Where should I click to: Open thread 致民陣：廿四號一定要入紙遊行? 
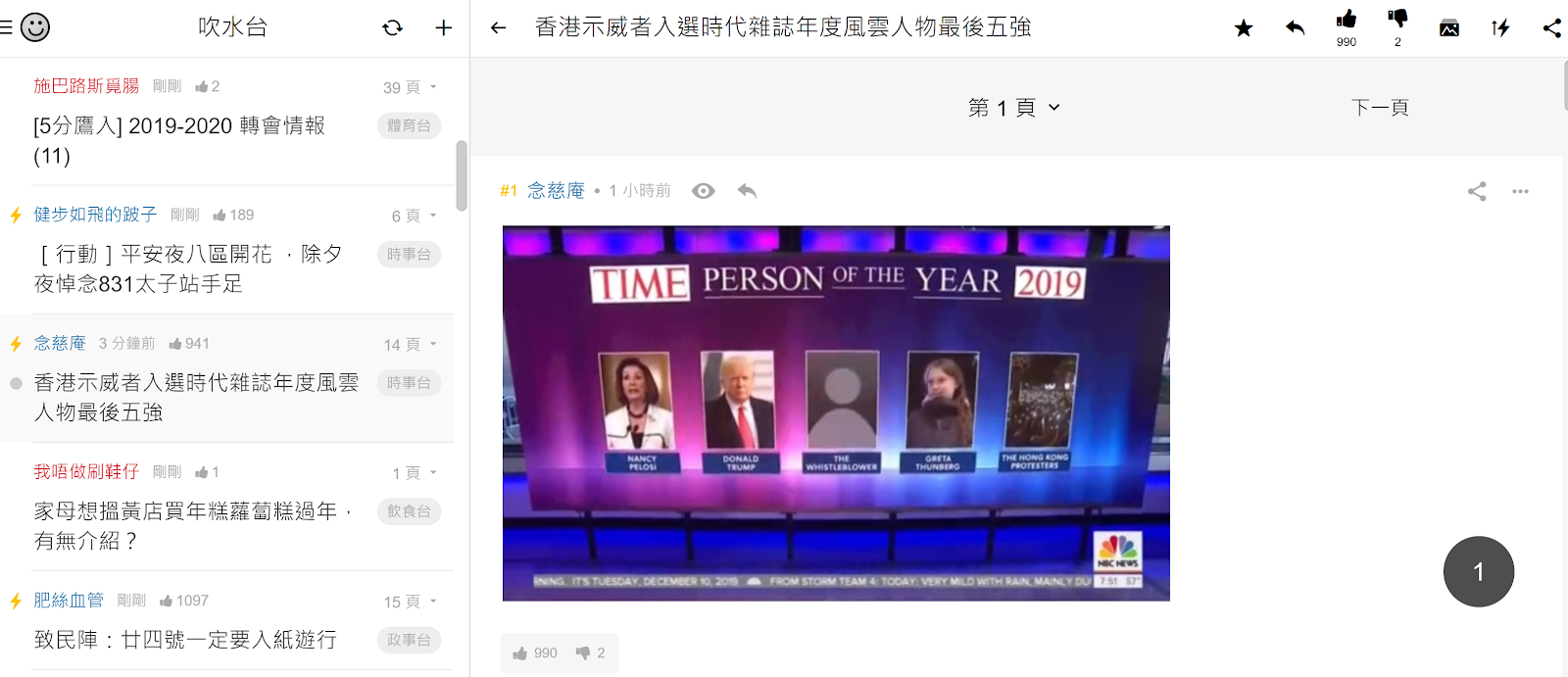pyautogui.click(x=186, y=639)
